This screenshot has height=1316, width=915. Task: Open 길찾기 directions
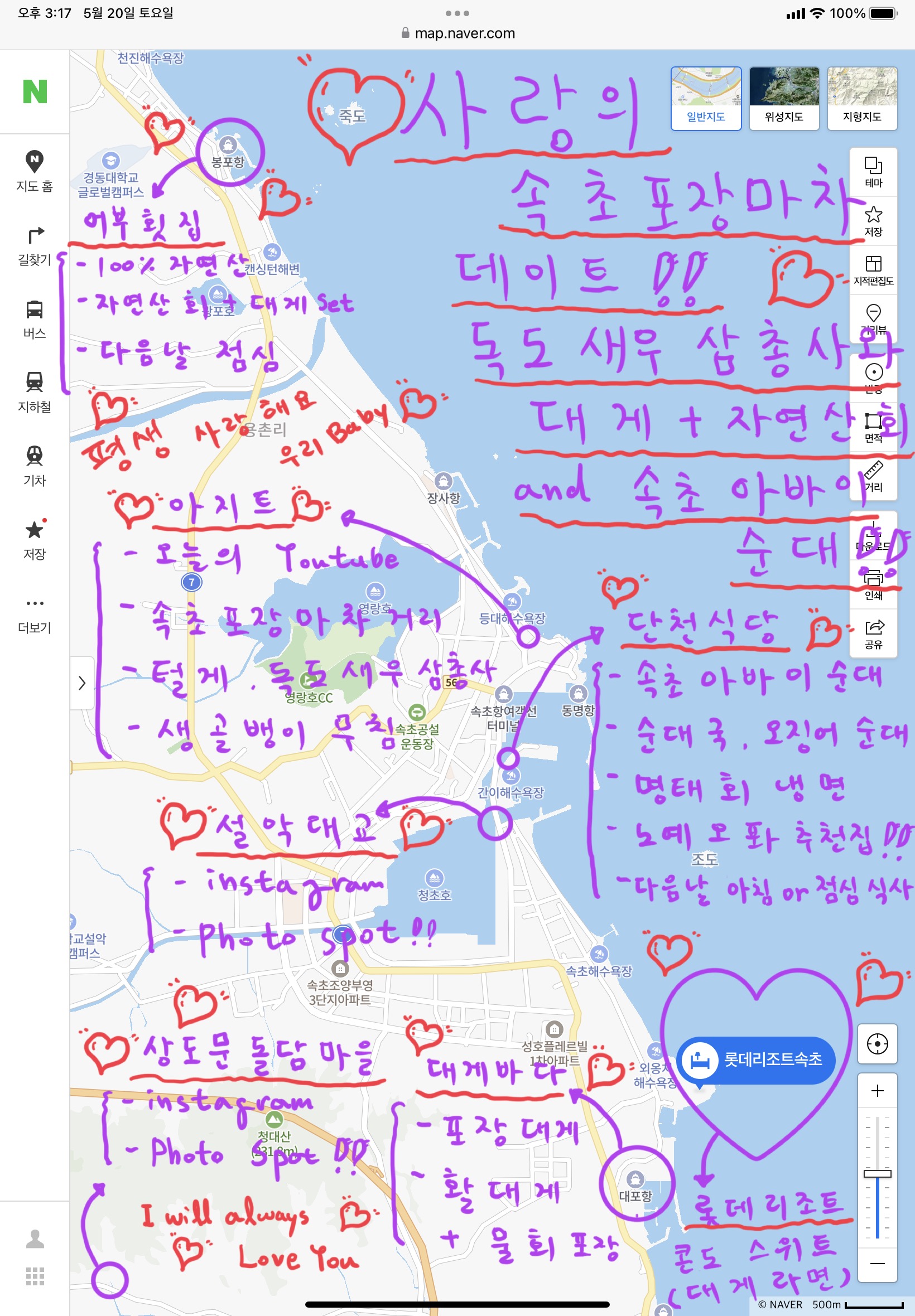click(35, 245)
